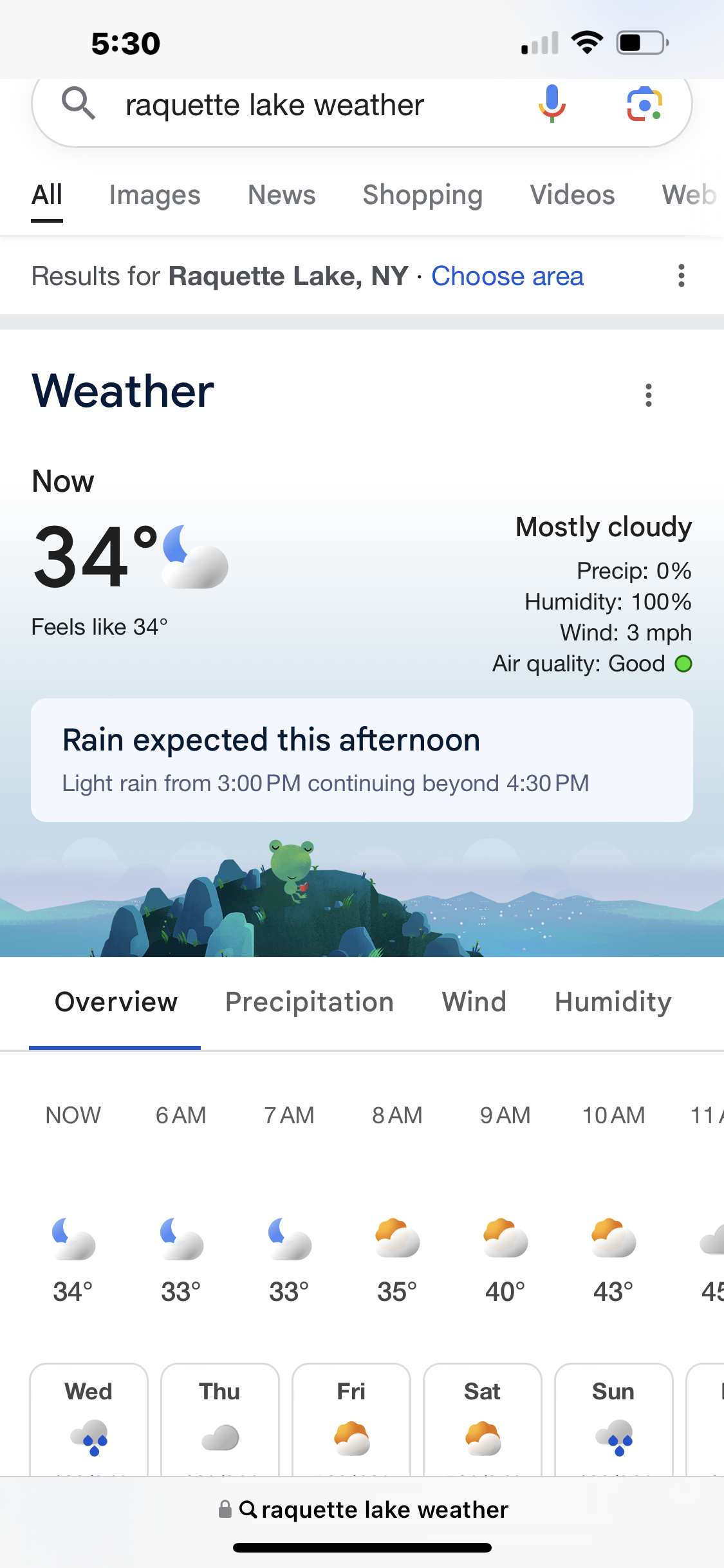This screenshot has width=724, height=1568.
Task: Tap the Choose area link
Action: [507, 276]
